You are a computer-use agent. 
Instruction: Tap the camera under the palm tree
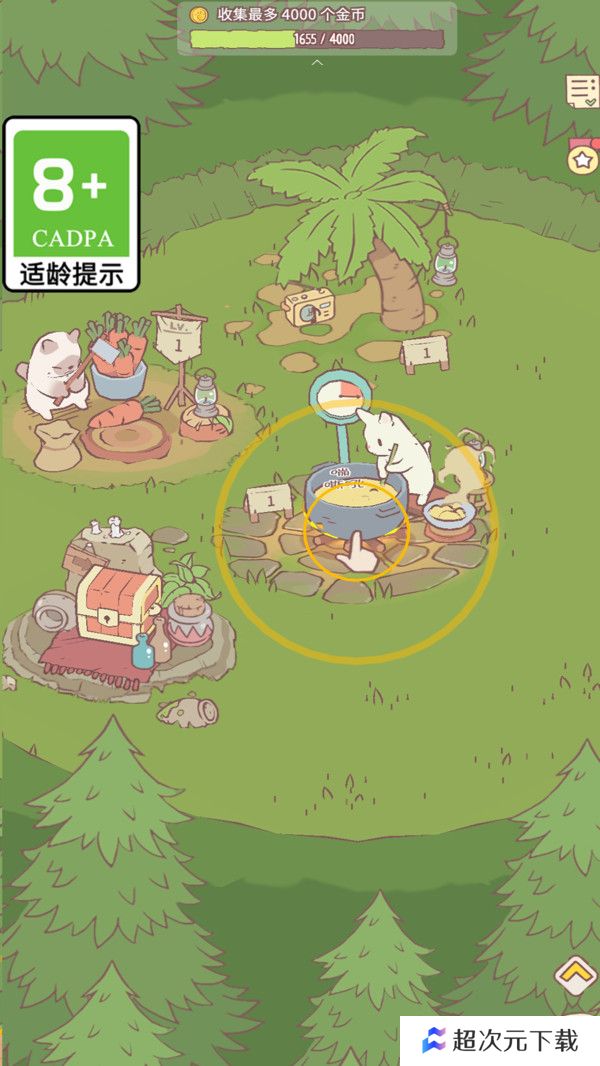click(309, 306)
